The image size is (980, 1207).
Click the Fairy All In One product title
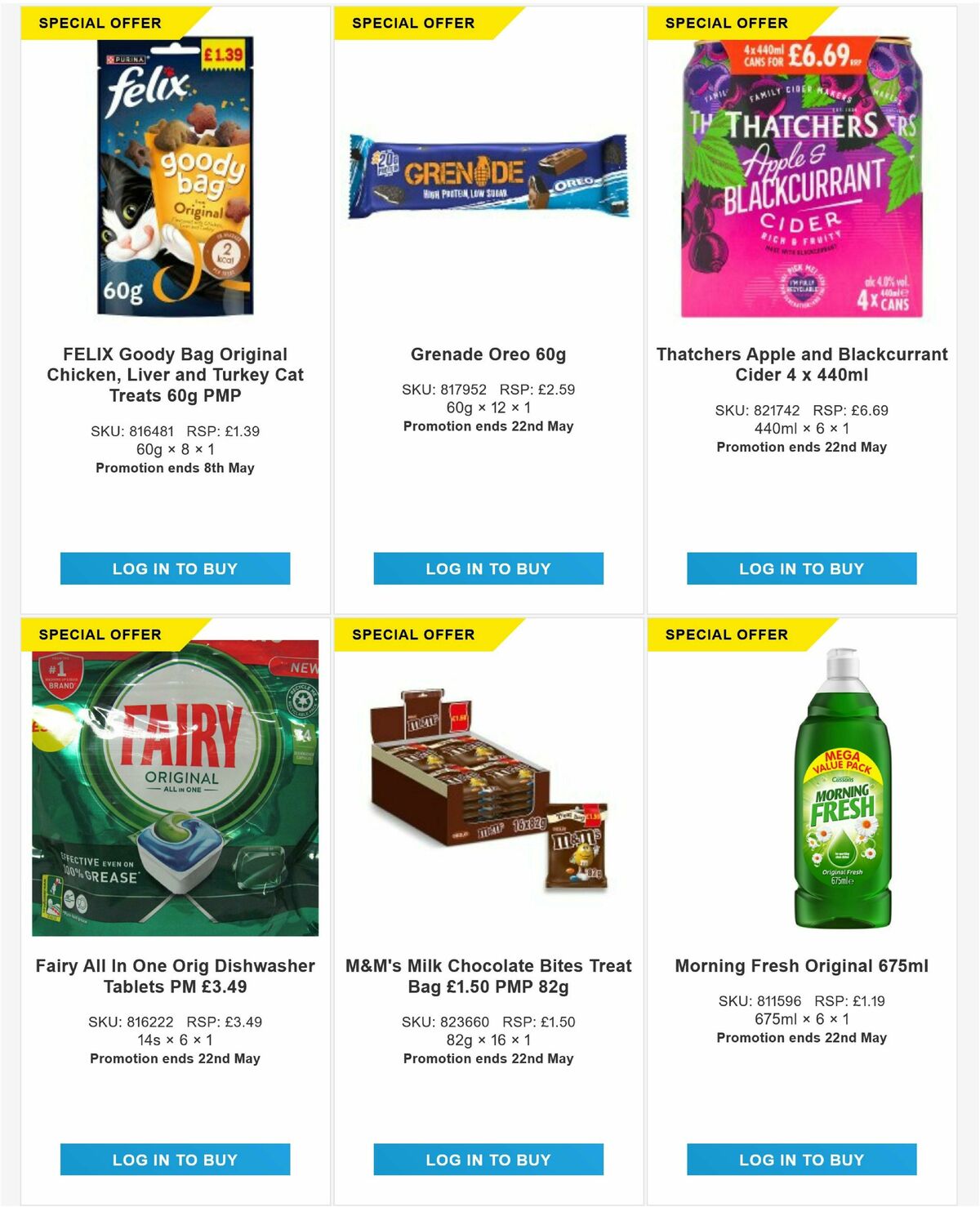[175, 975]
